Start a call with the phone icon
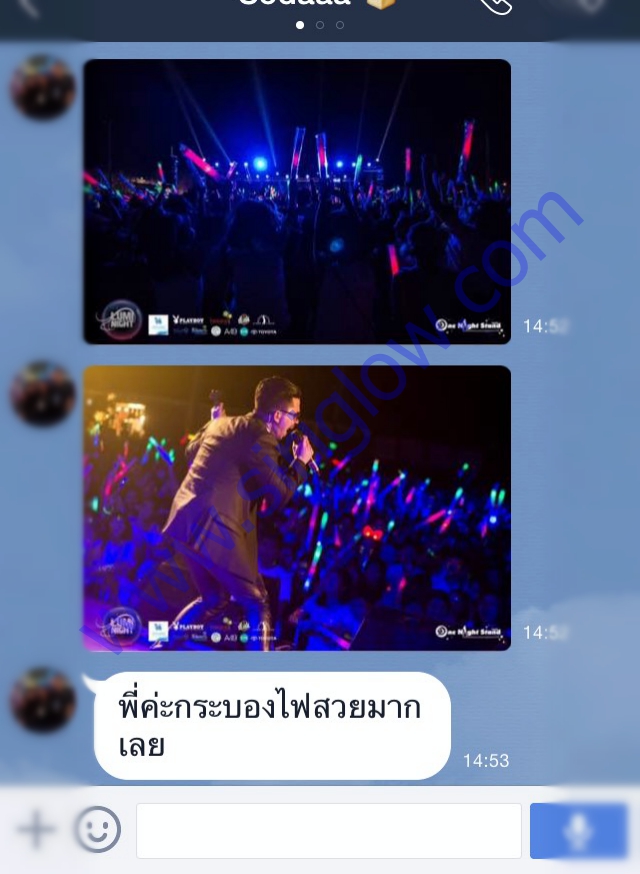This screenshot has width=640, height=874. point(495,5)
